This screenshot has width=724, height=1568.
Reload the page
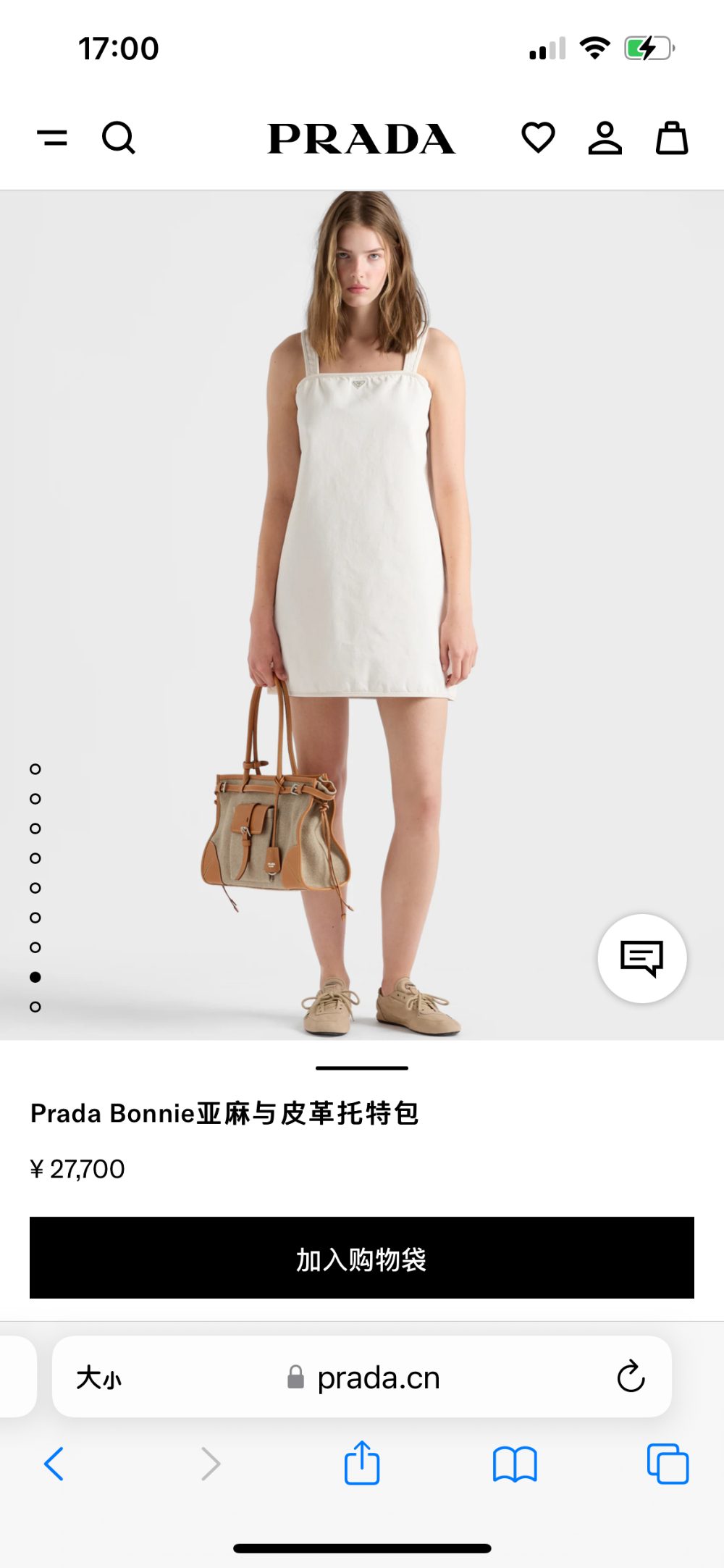coord(631,1377)
